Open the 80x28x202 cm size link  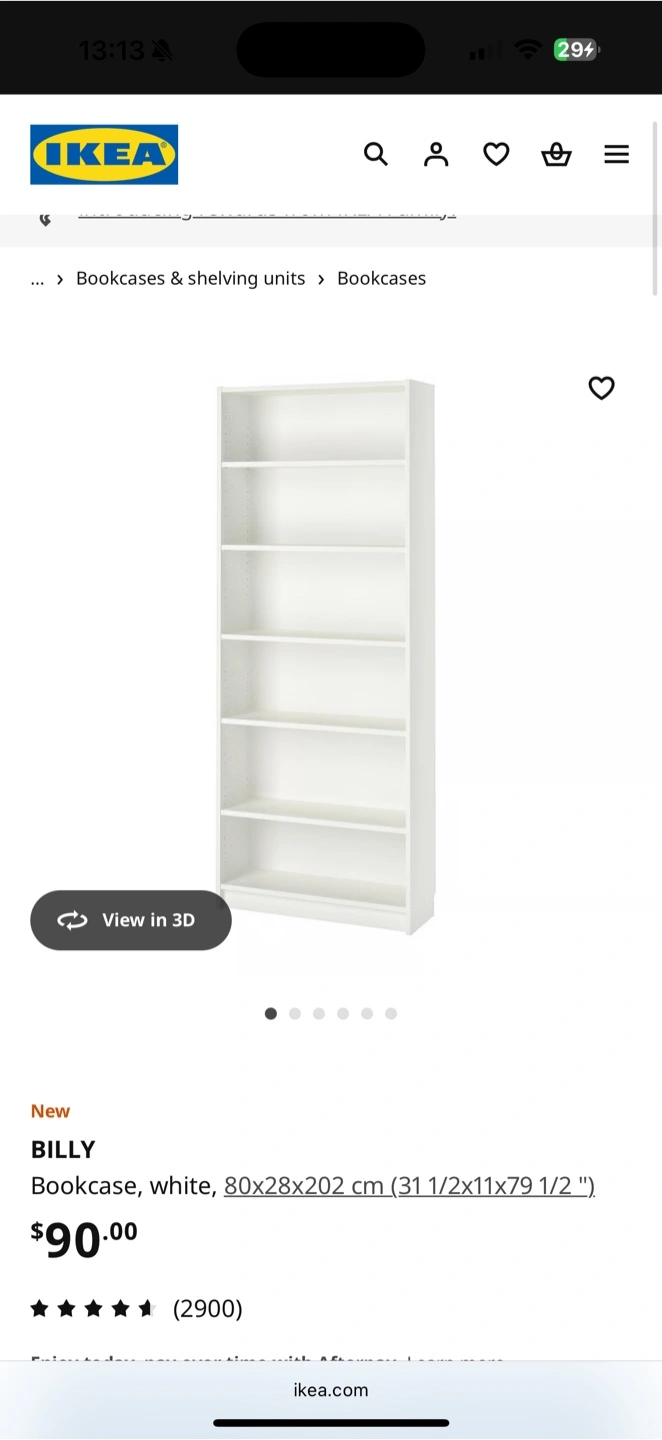coord(409,1186)
